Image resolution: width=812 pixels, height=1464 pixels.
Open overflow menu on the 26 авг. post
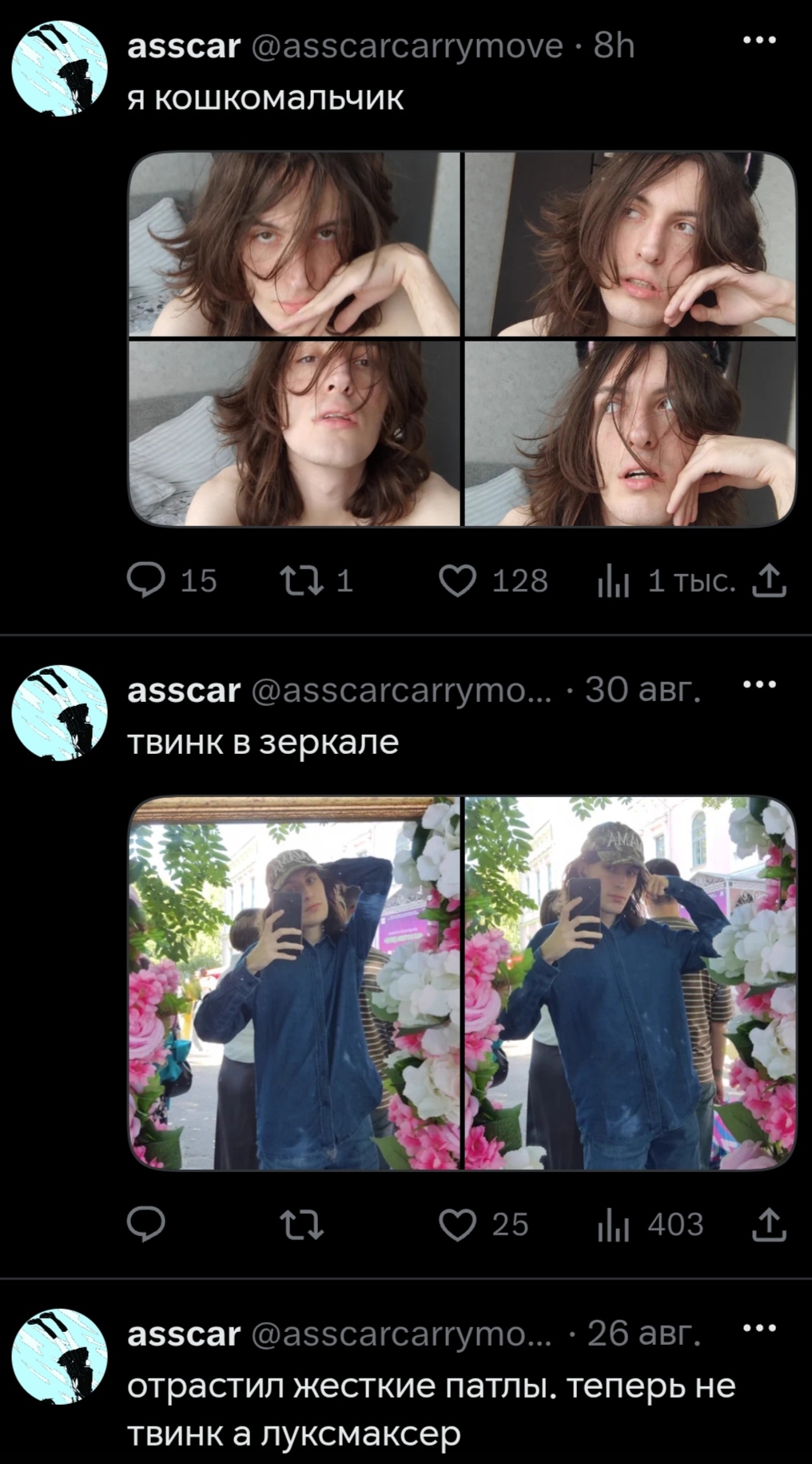(x=759, y=1328)
